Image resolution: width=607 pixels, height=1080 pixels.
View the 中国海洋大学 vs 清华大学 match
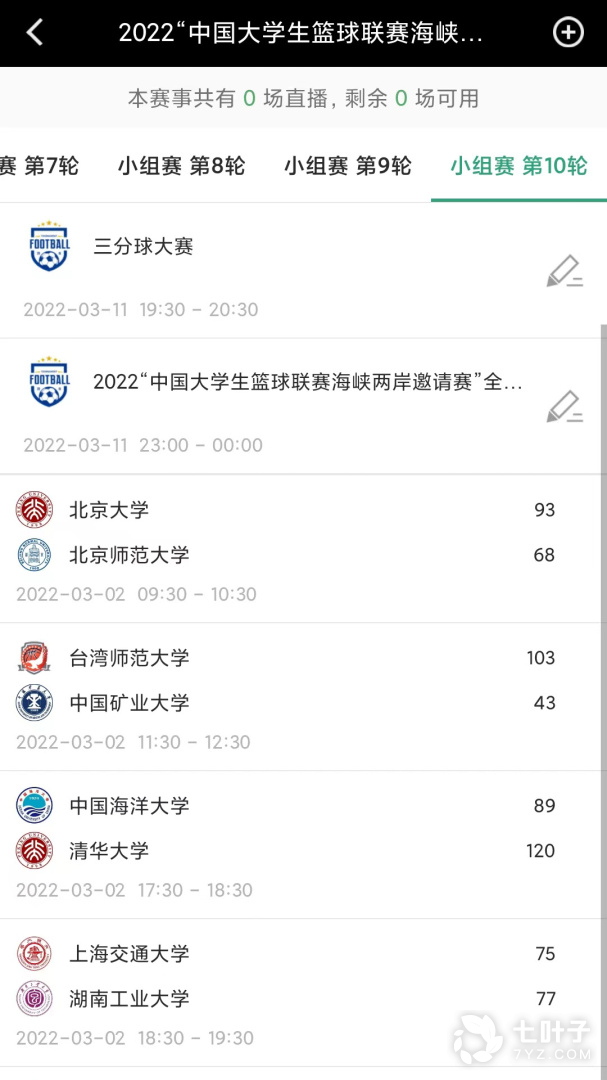pos(290,846)
